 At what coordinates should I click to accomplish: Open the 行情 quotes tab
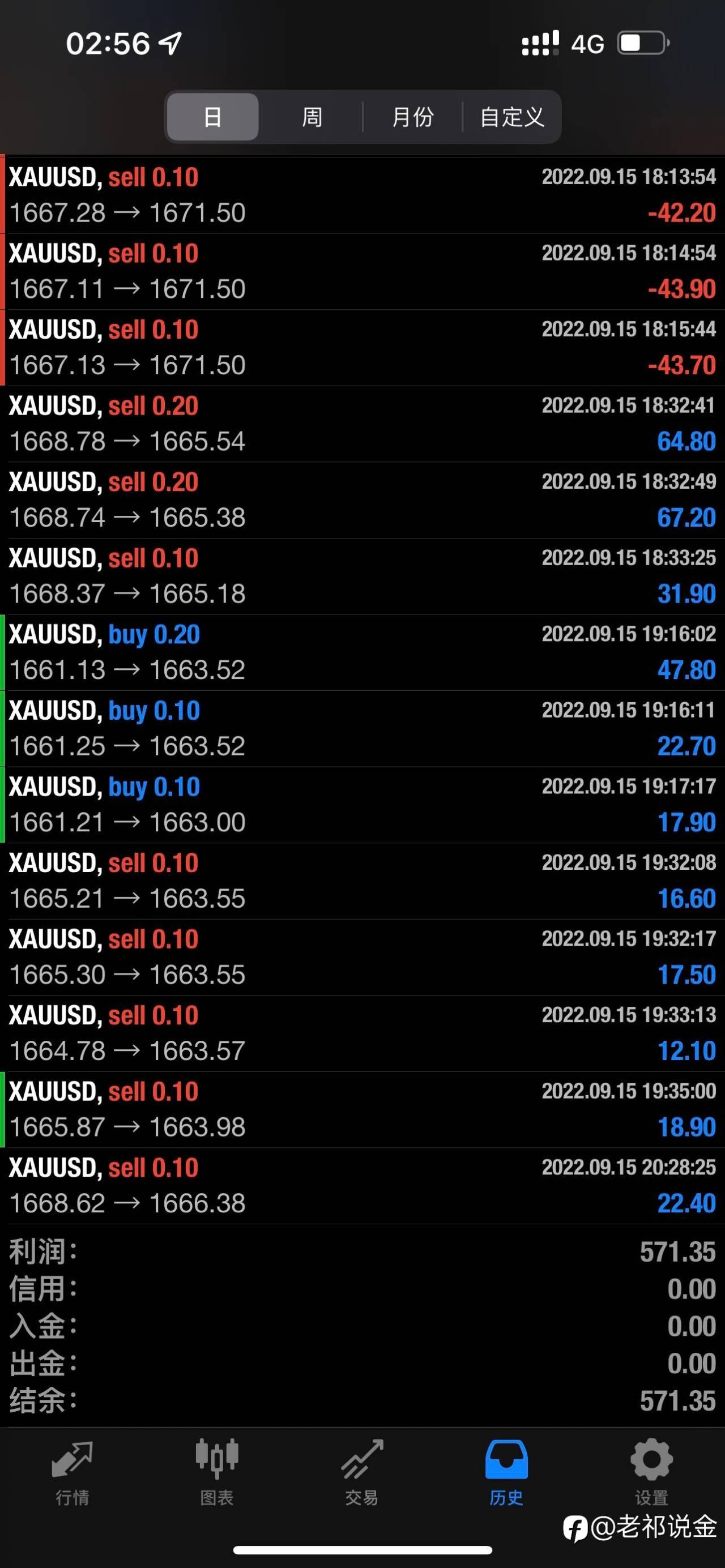pos(72,1472)
